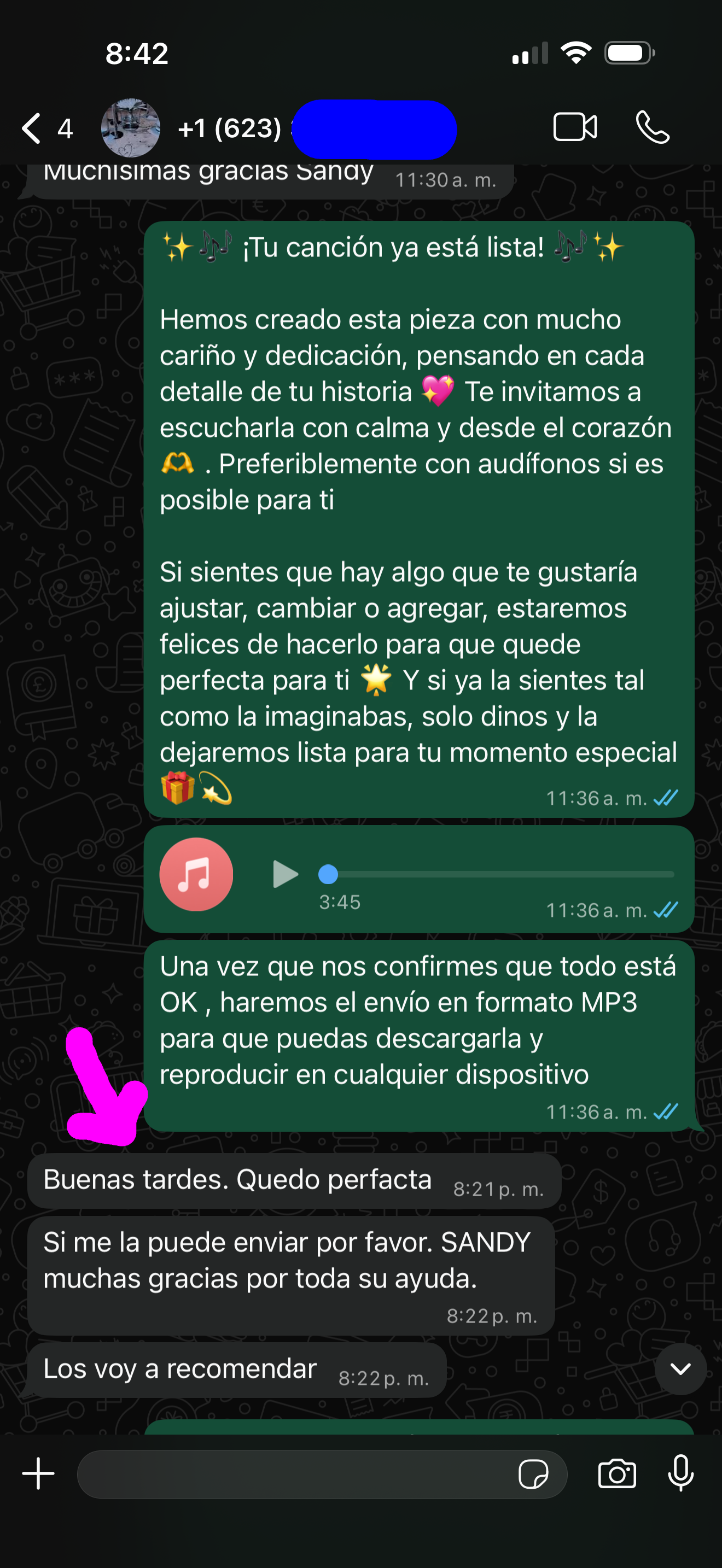Screen dimensions: 722x1568
Task: Play the 3:45 audio message
Action: pyautogui.click(x=285, y=874)
